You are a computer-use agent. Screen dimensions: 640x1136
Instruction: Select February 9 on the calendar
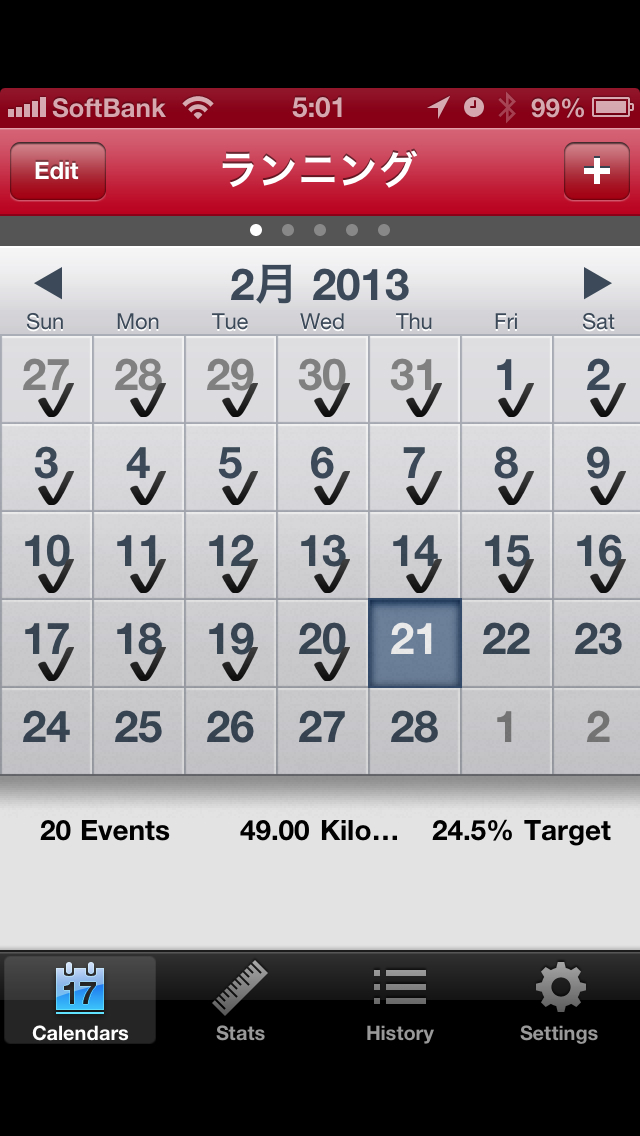click(x=597, y=467)
